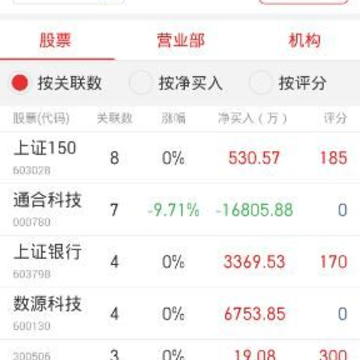Viewport: 360px width, 360px height.
Task: Open the 通合科技 stock details
Action: point(180,210)
